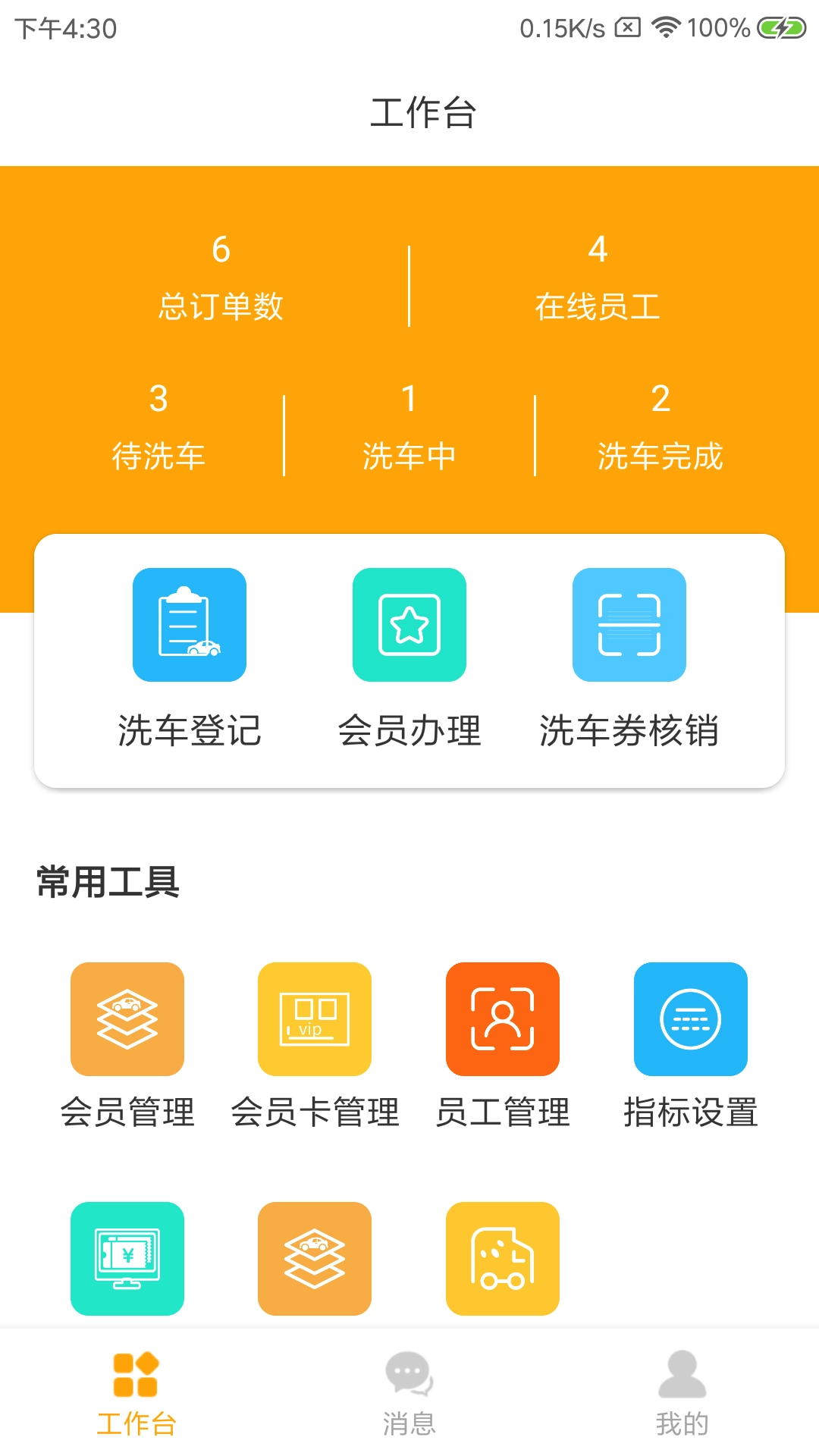Open 指标设置 blue settings icon
Image resolution: width=819 pixels, height=1456 pixels.
691,1020
